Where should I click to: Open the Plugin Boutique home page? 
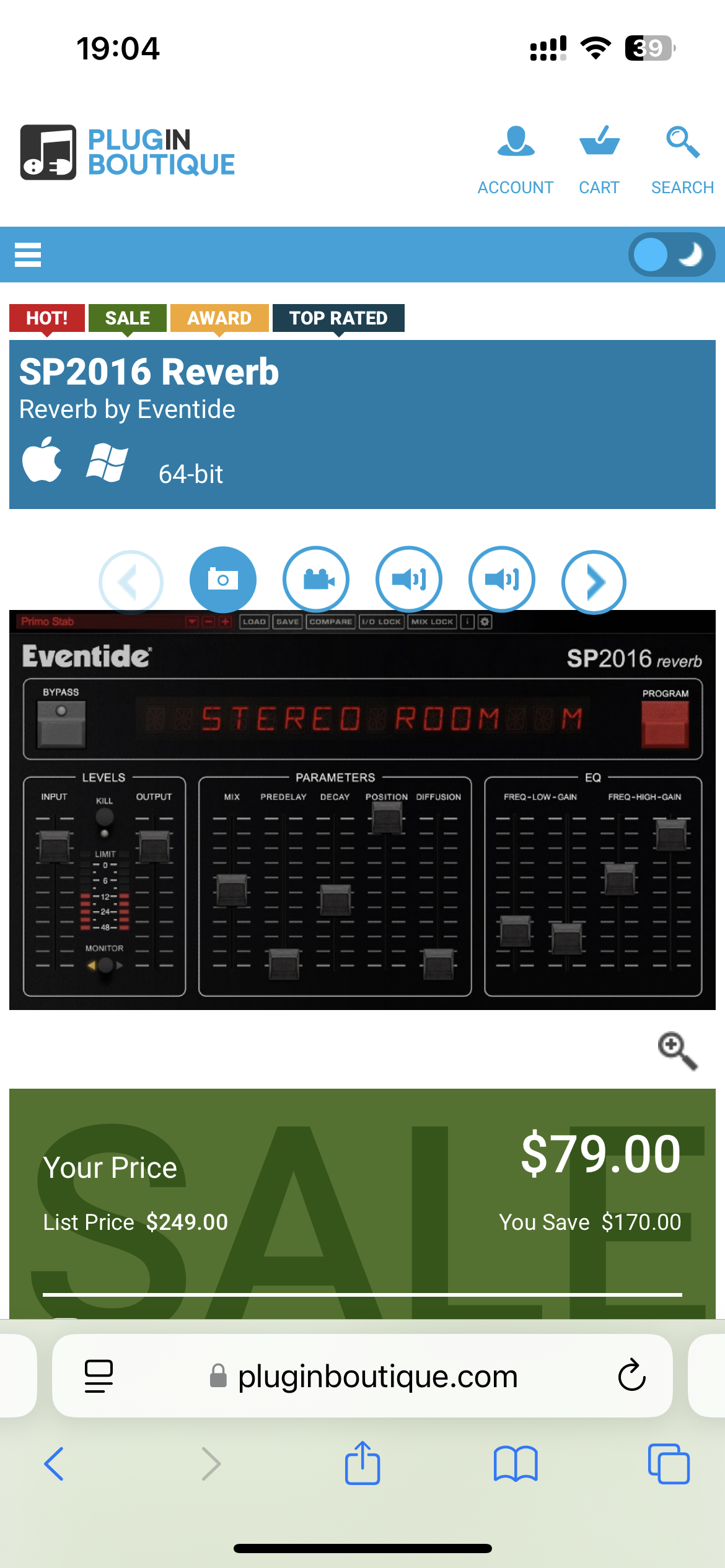coord(128,152)
